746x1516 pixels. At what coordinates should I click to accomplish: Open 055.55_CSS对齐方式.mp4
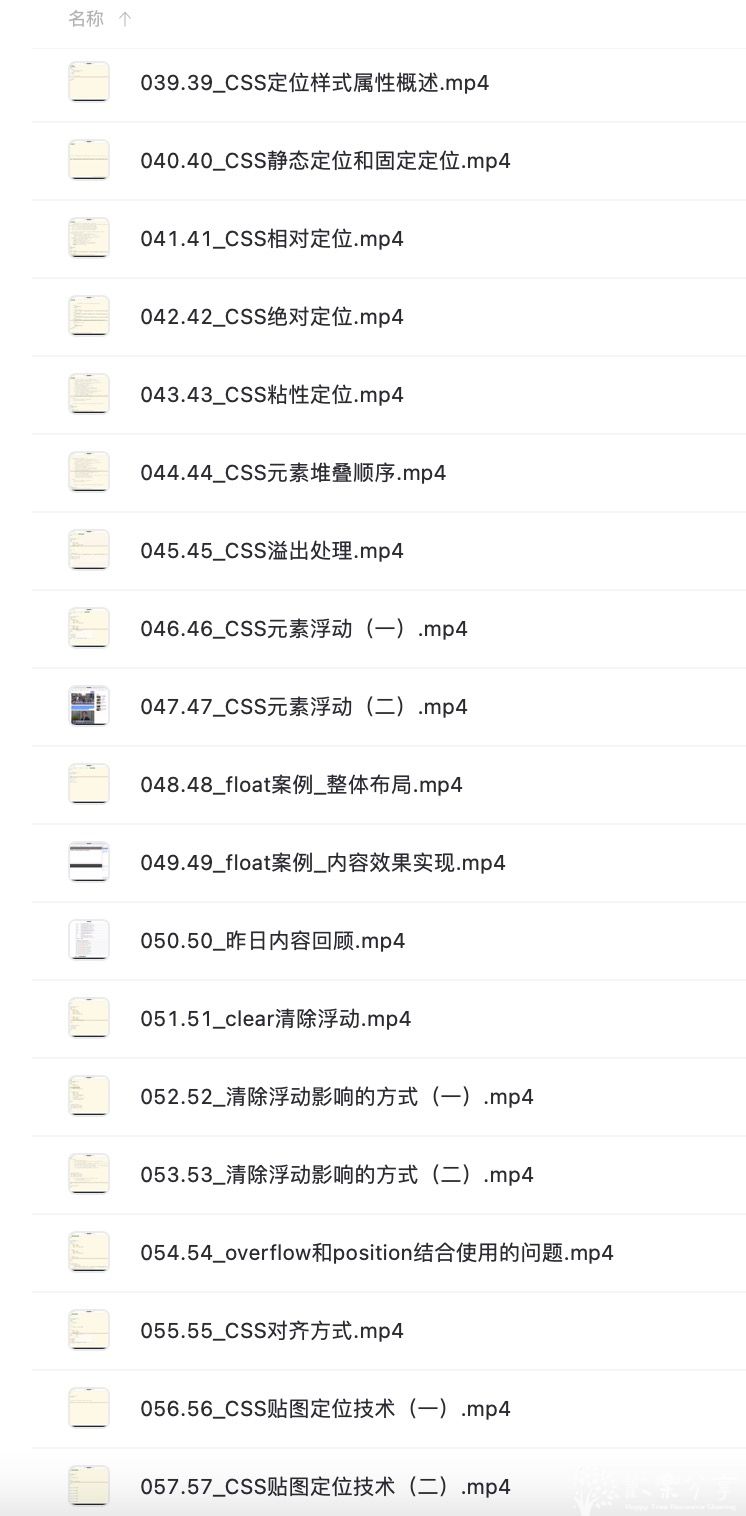click(271, 1331)
